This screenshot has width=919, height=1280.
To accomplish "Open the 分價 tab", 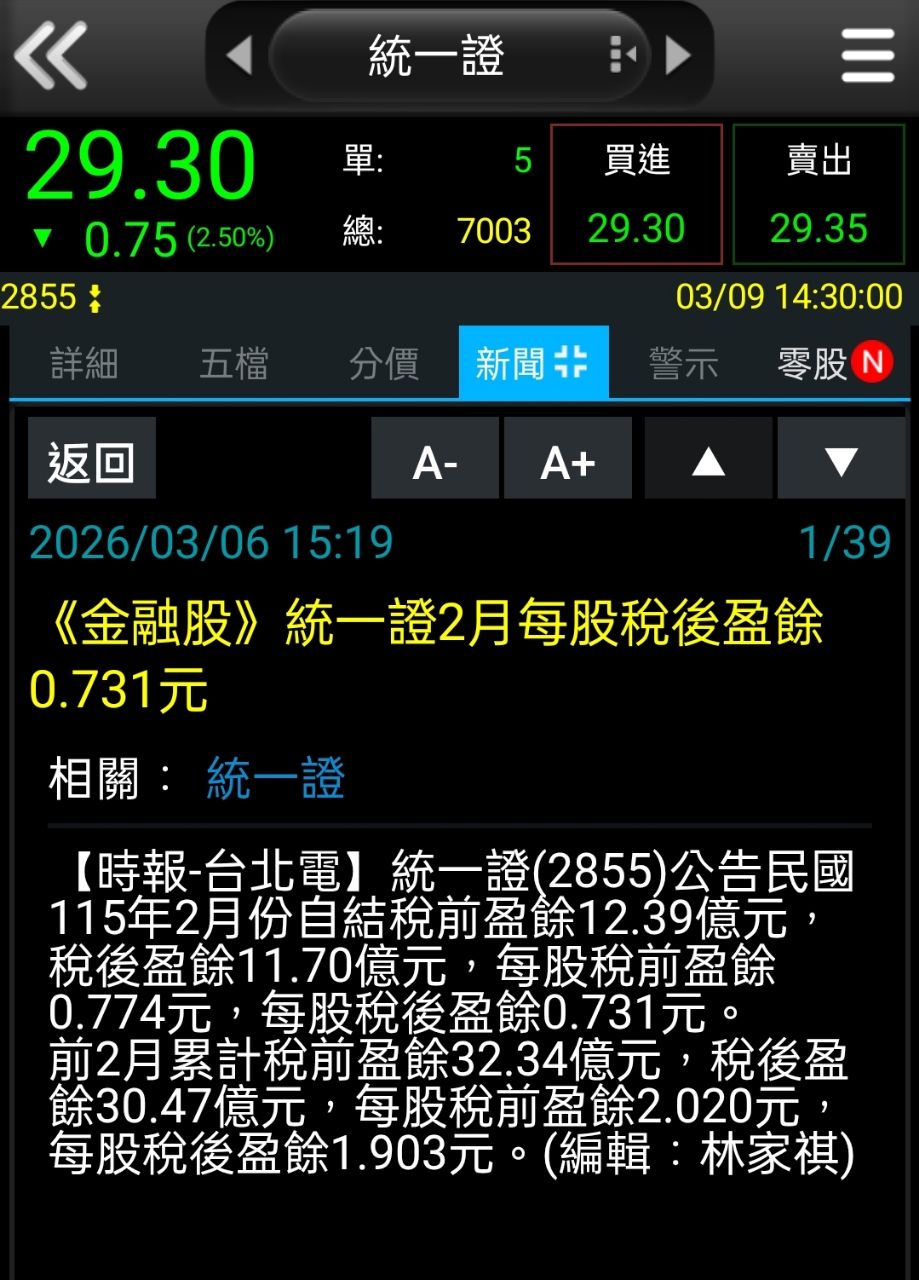I will [384, 363].
